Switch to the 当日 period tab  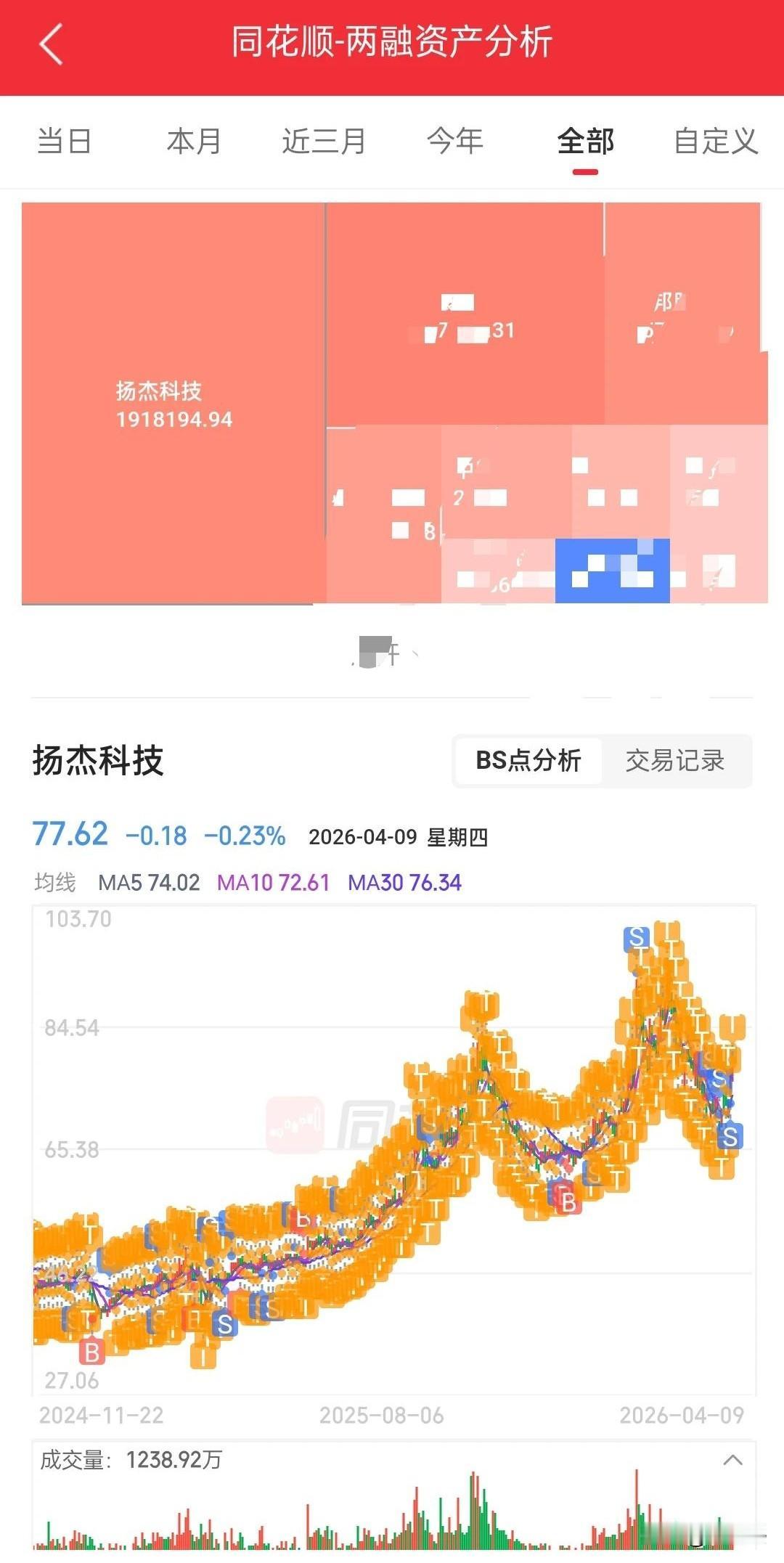(64, 142)
